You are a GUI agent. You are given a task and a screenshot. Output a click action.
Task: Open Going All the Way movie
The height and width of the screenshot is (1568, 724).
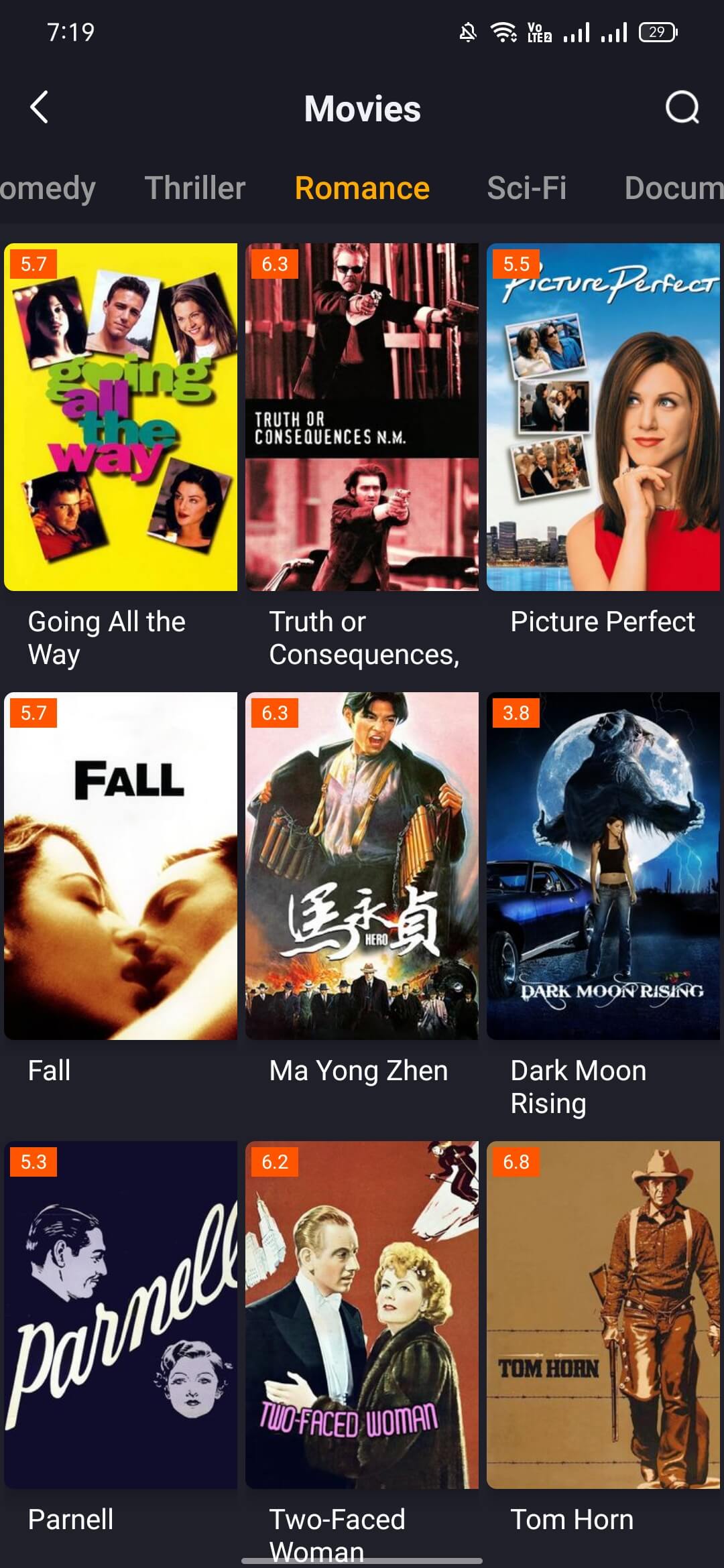pos(121,417)
